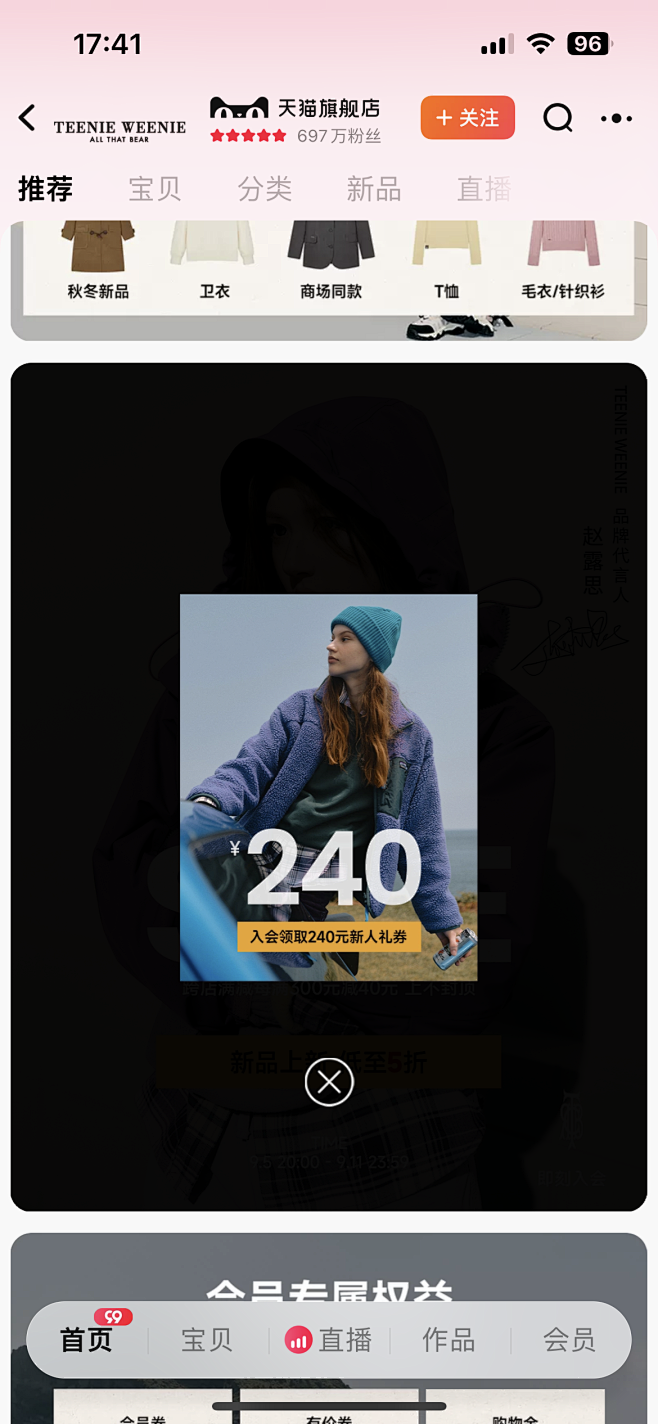This screenshot has width=658, height=1424.
Task: Follow the store with 关注 button
Action: pos(468,118)
